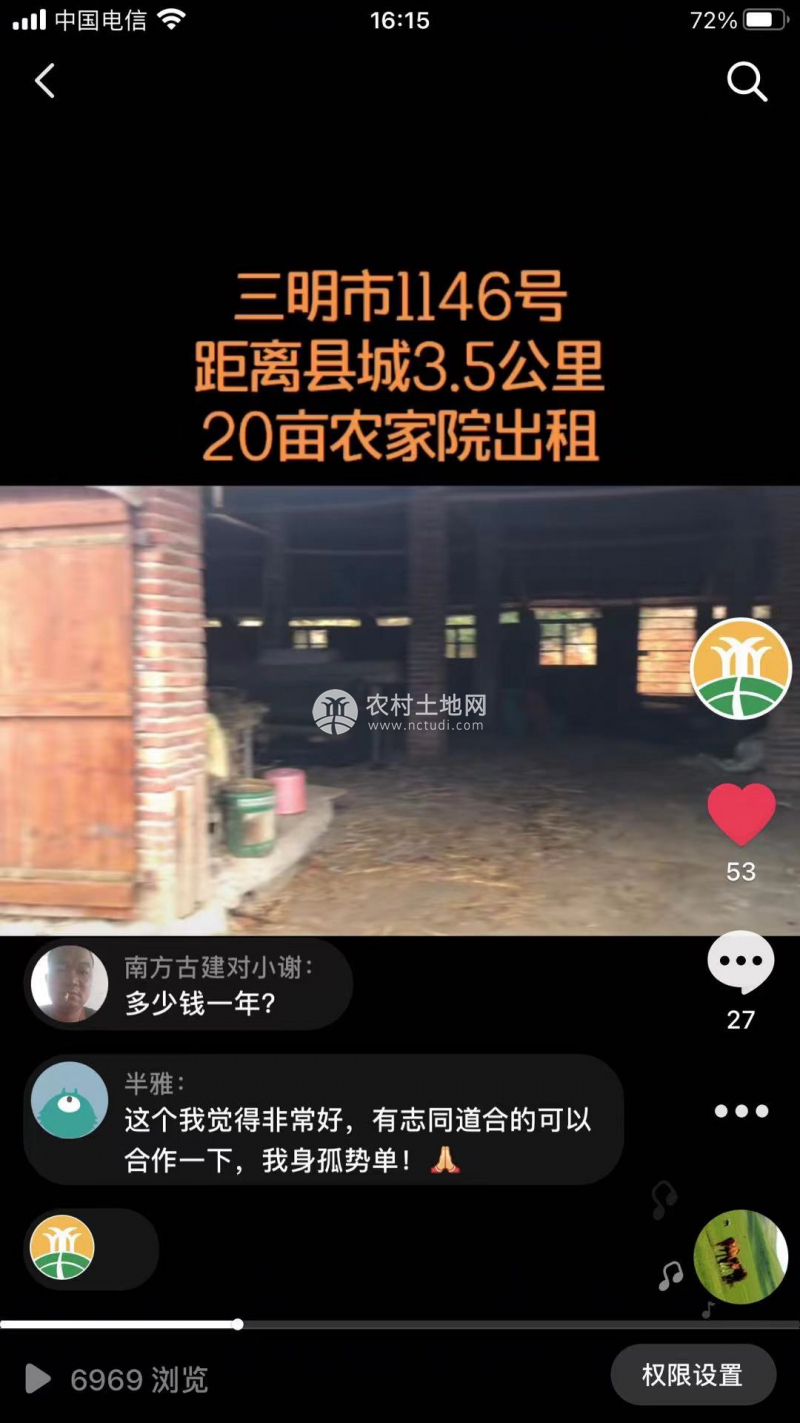The image size is (800, 1423).
Task: Open the three-dot more options menu
Action: 741,1111
